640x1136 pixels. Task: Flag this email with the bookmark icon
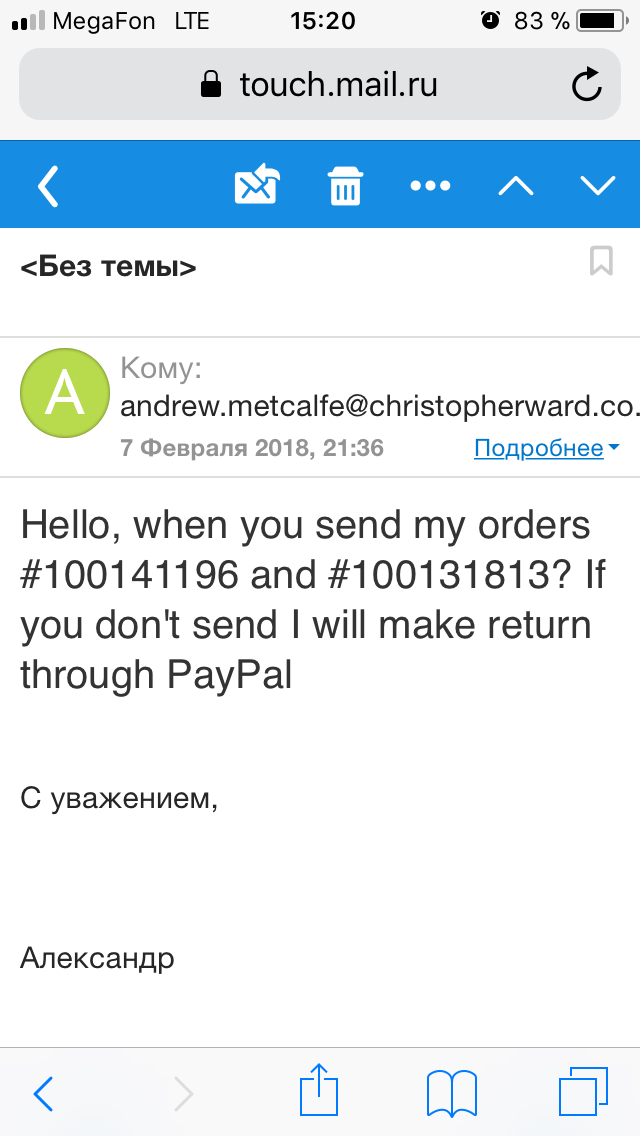pos(601,262)
